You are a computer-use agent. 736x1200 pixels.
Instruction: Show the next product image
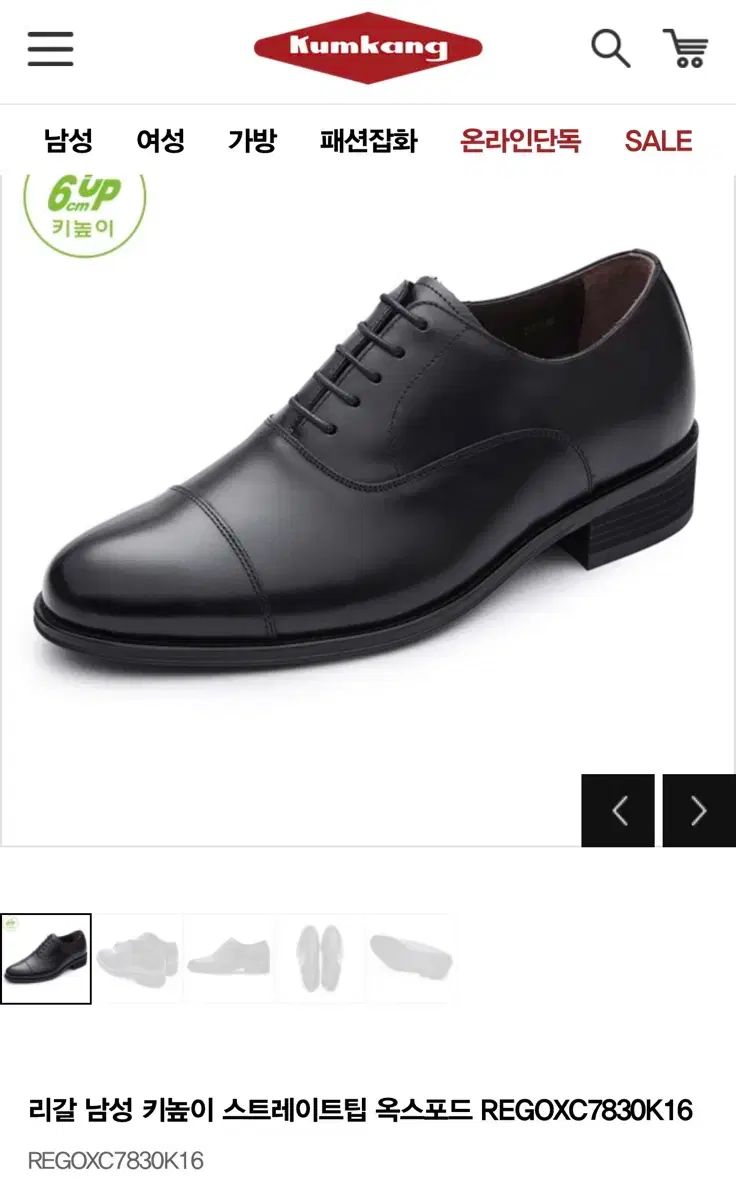(699, 810)
